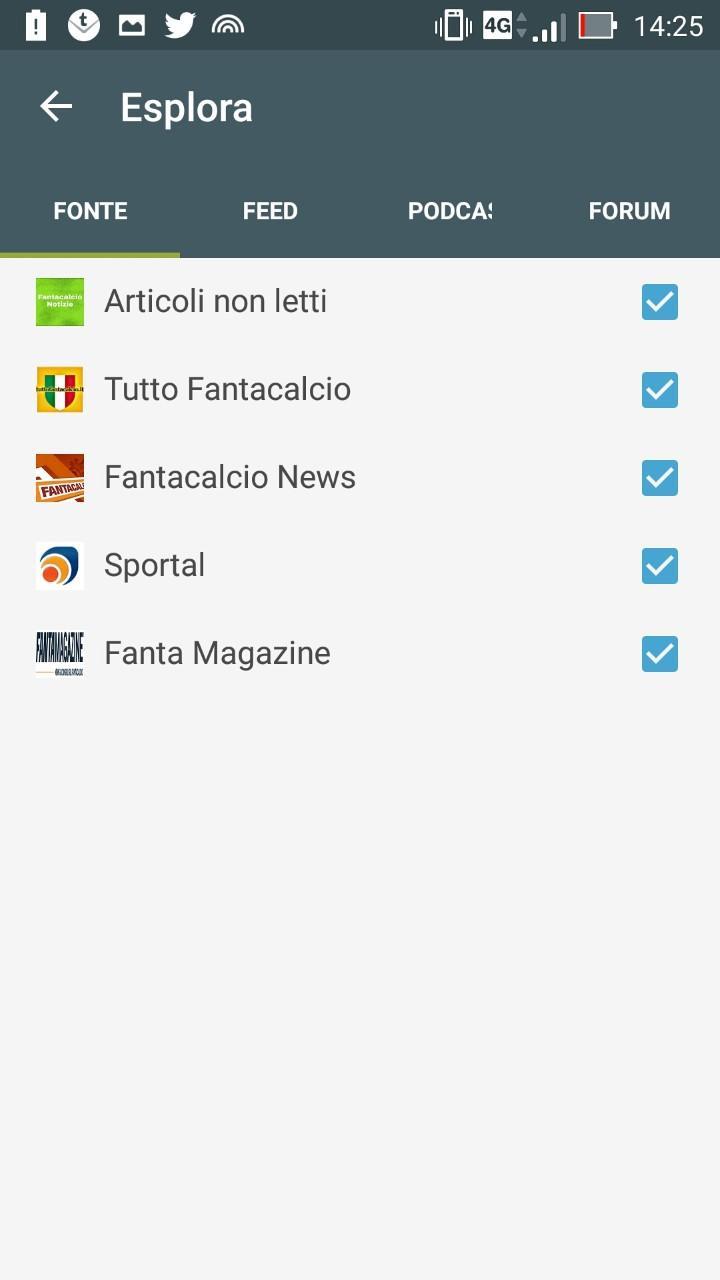Go back using the arrow icon
The width and height of the screenshot is (720, 1280).
56,107
